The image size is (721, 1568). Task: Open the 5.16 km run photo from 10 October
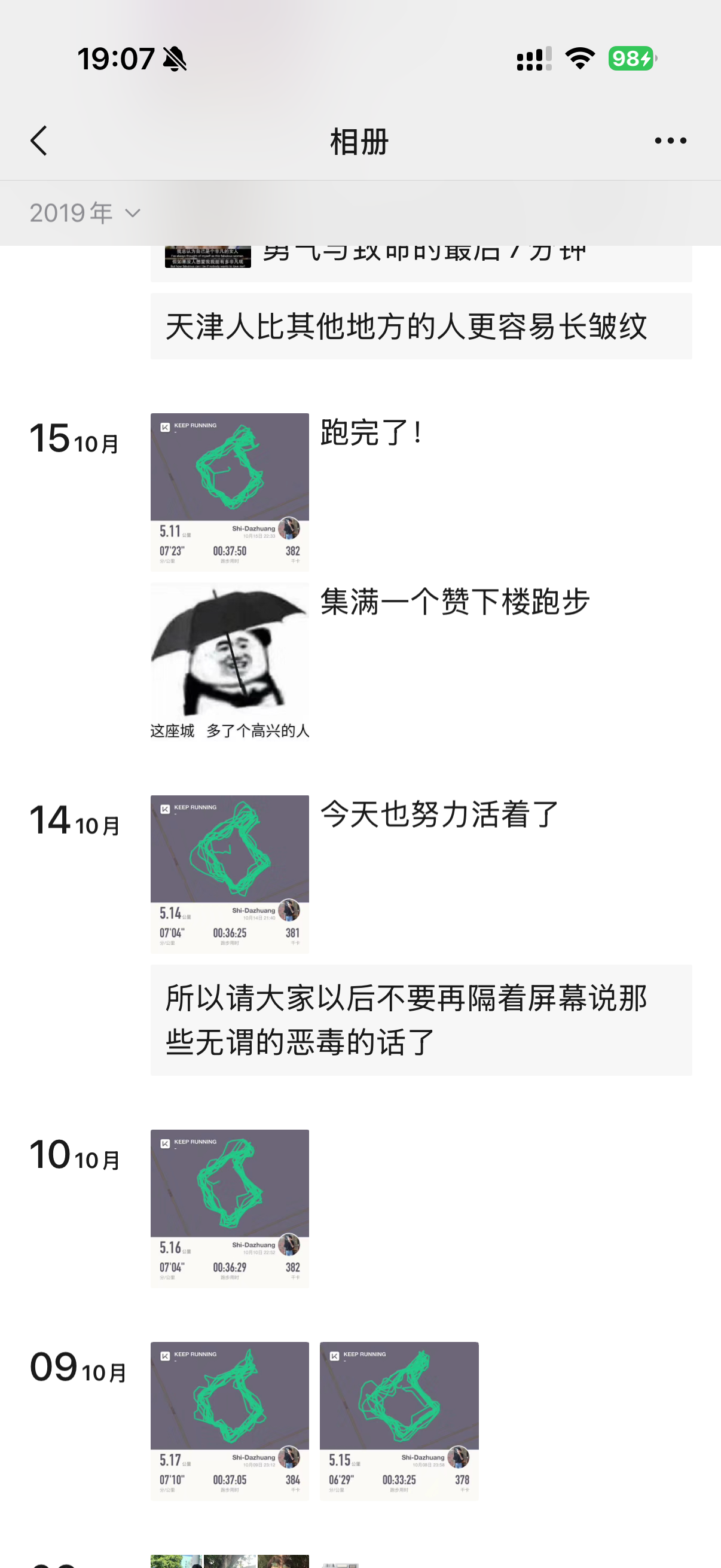(230, 1207)
